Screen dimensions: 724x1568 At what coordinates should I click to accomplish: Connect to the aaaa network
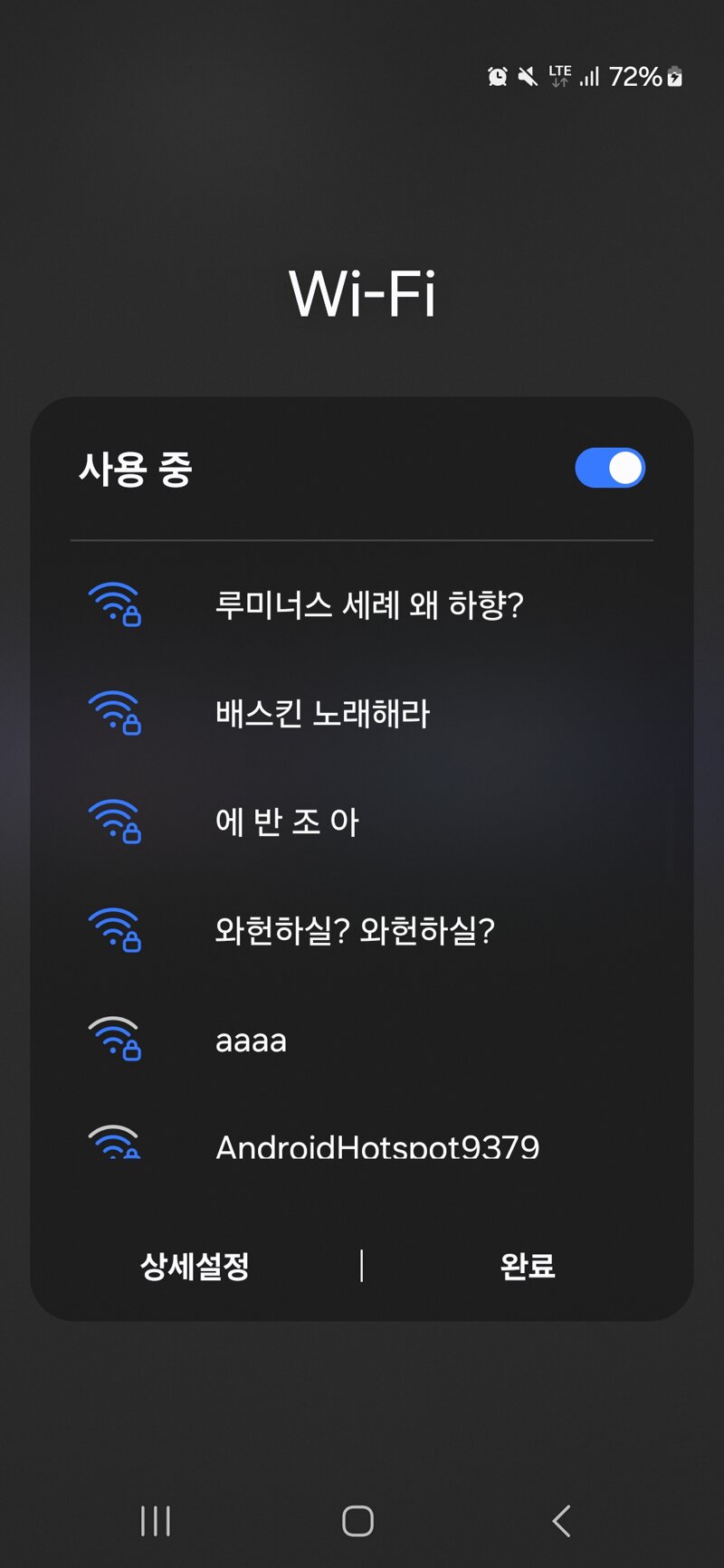point(362,1039)
